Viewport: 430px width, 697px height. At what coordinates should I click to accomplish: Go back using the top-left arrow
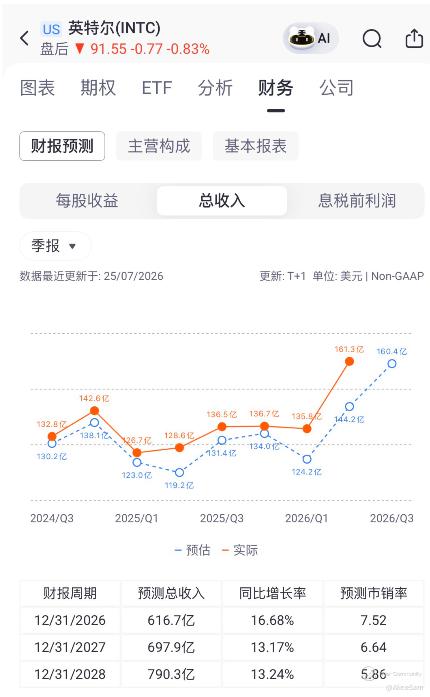coord(24,39)
